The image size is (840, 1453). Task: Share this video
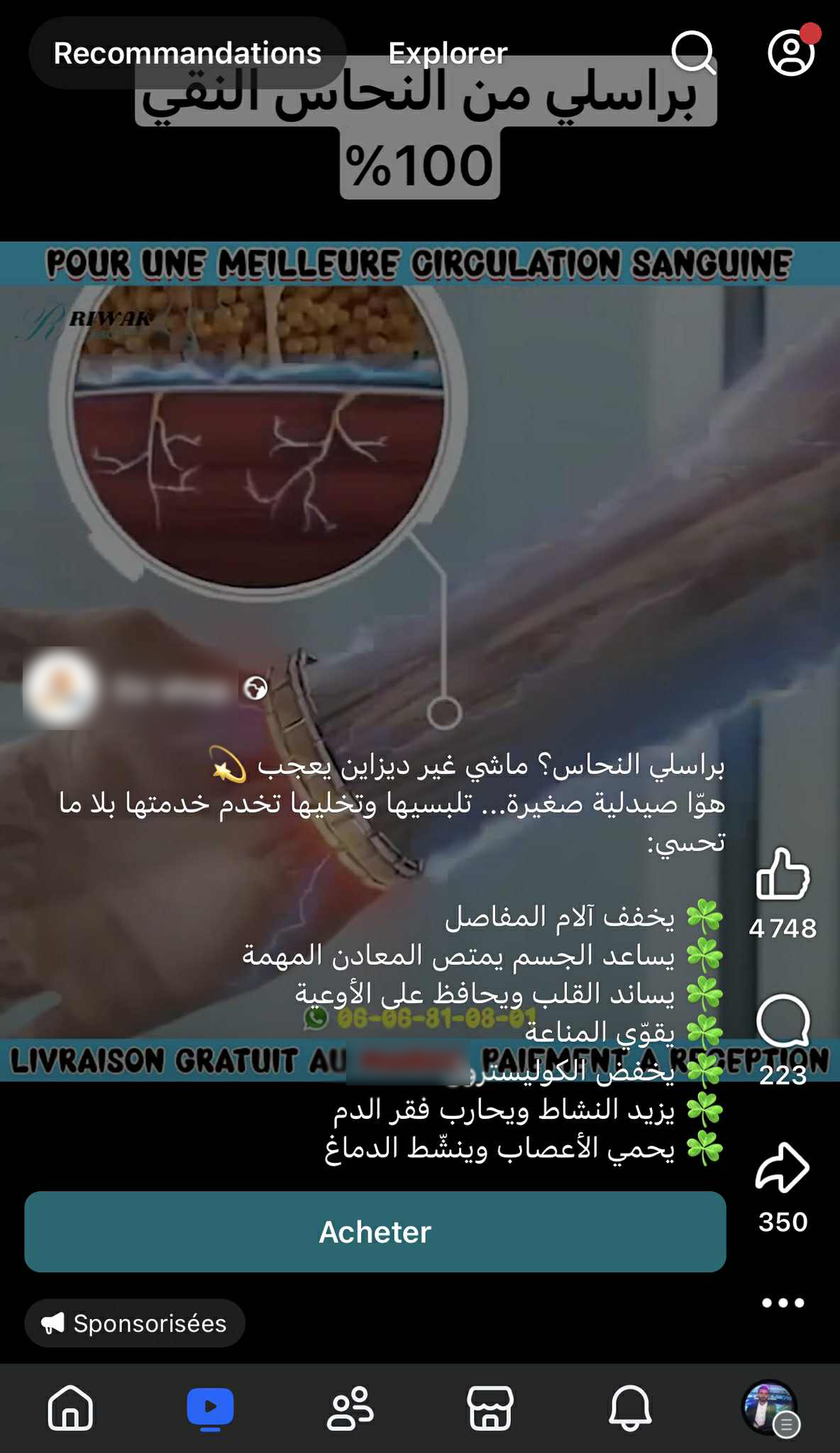click(x=783, y=1167)
